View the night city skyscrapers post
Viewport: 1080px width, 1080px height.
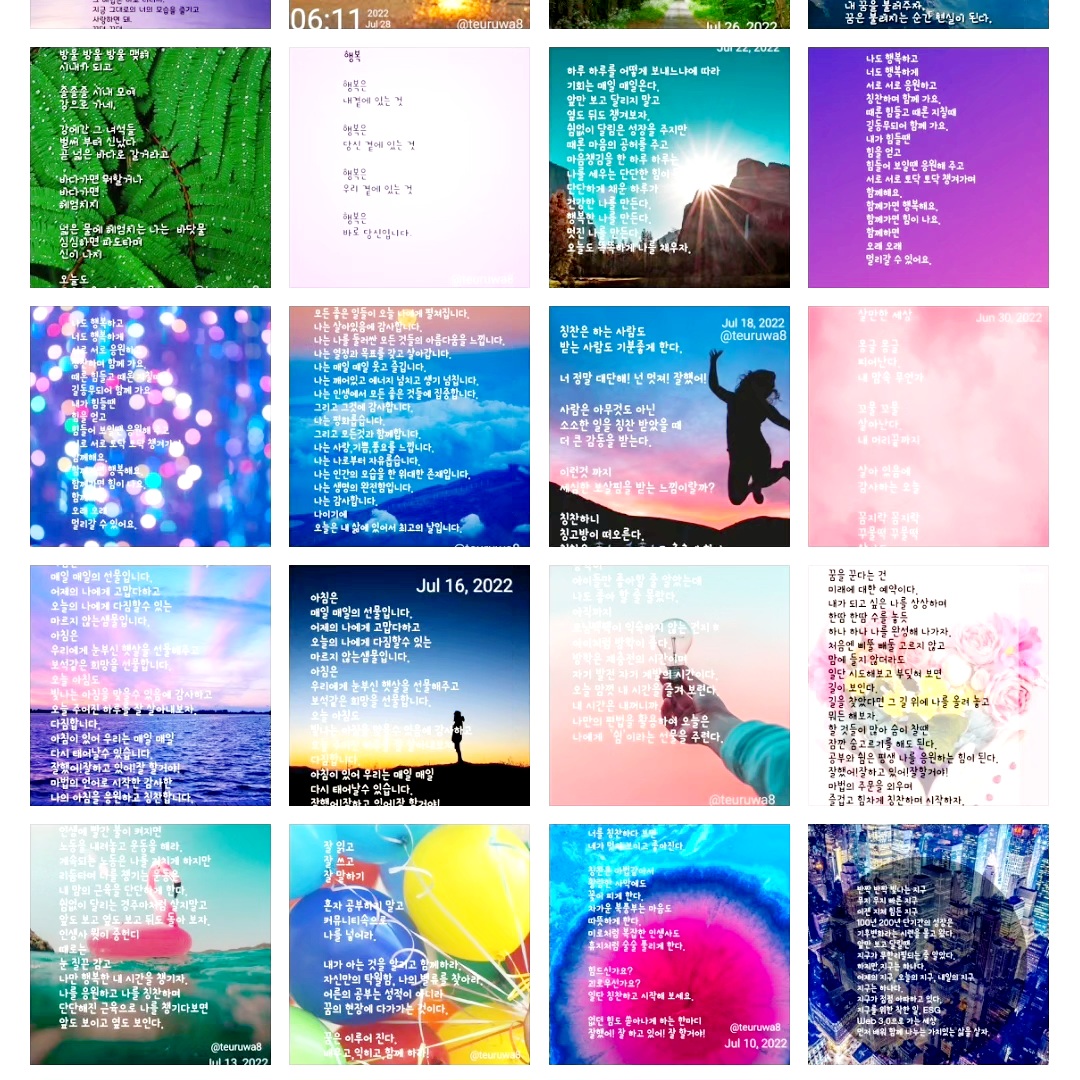pos(928,944)
